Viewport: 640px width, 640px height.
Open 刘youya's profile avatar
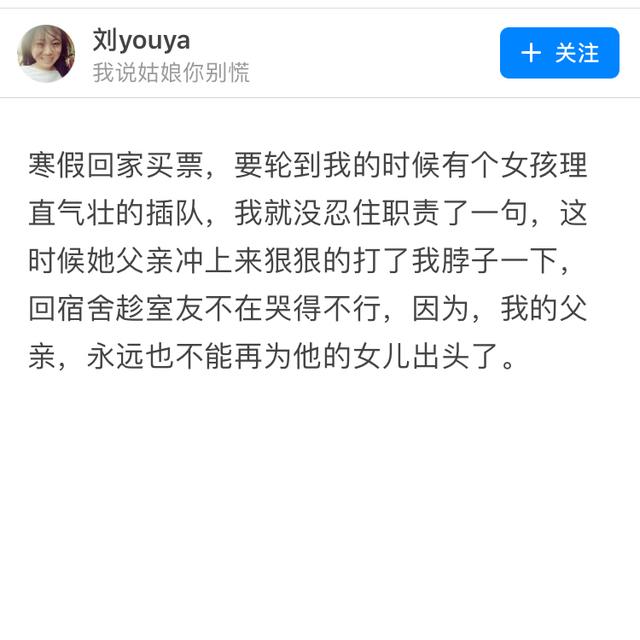pyautogui.click(x=46, y=53)
